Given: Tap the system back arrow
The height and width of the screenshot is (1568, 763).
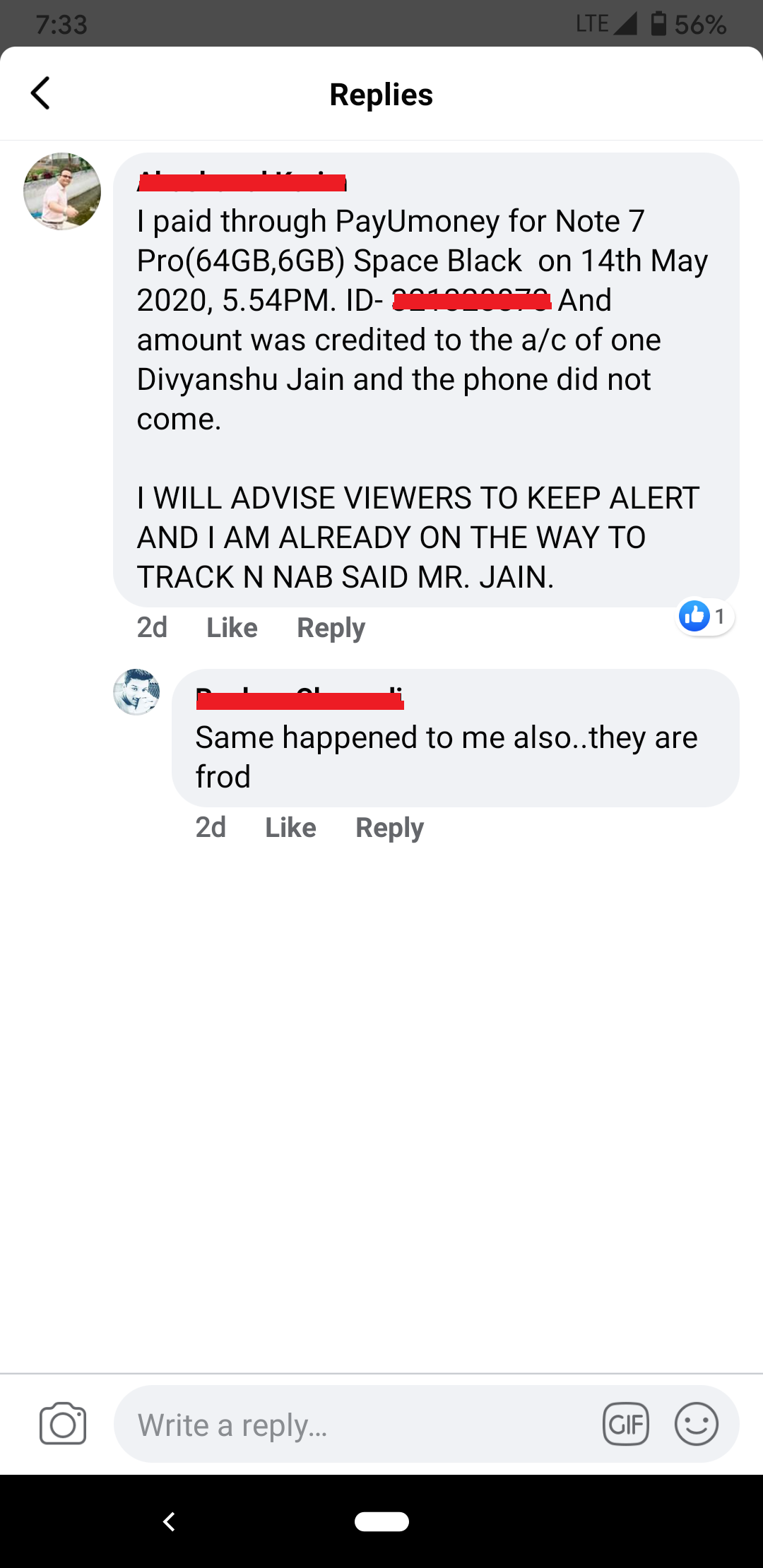Looking at the screenshot, I should pyautogui.click(x=169, y=1521).
